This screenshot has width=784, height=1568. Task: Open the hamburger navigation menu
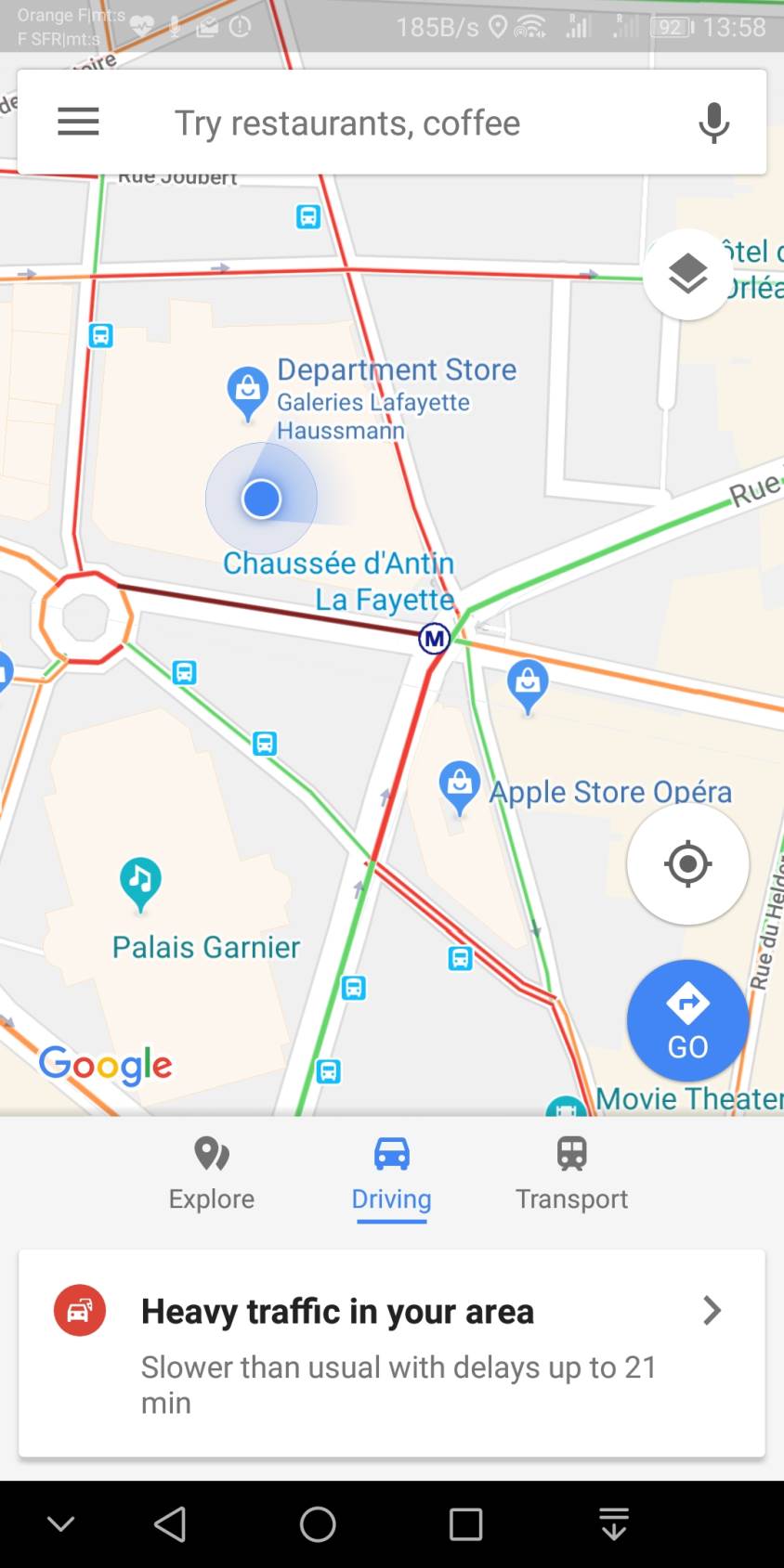tap(78, 121)
